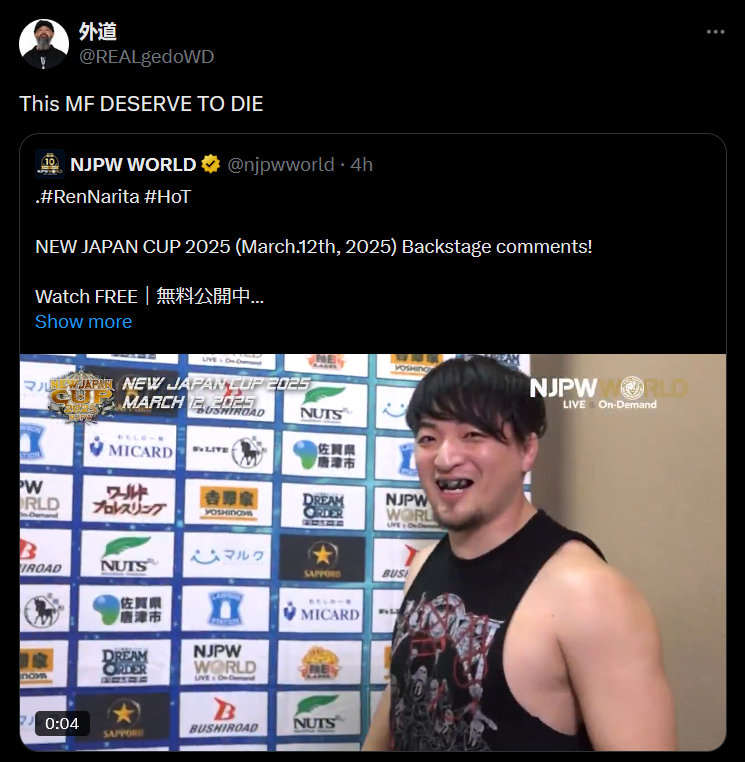Open the 外道 profile picture
Screen dimensions: 745x762
[44, 44]
